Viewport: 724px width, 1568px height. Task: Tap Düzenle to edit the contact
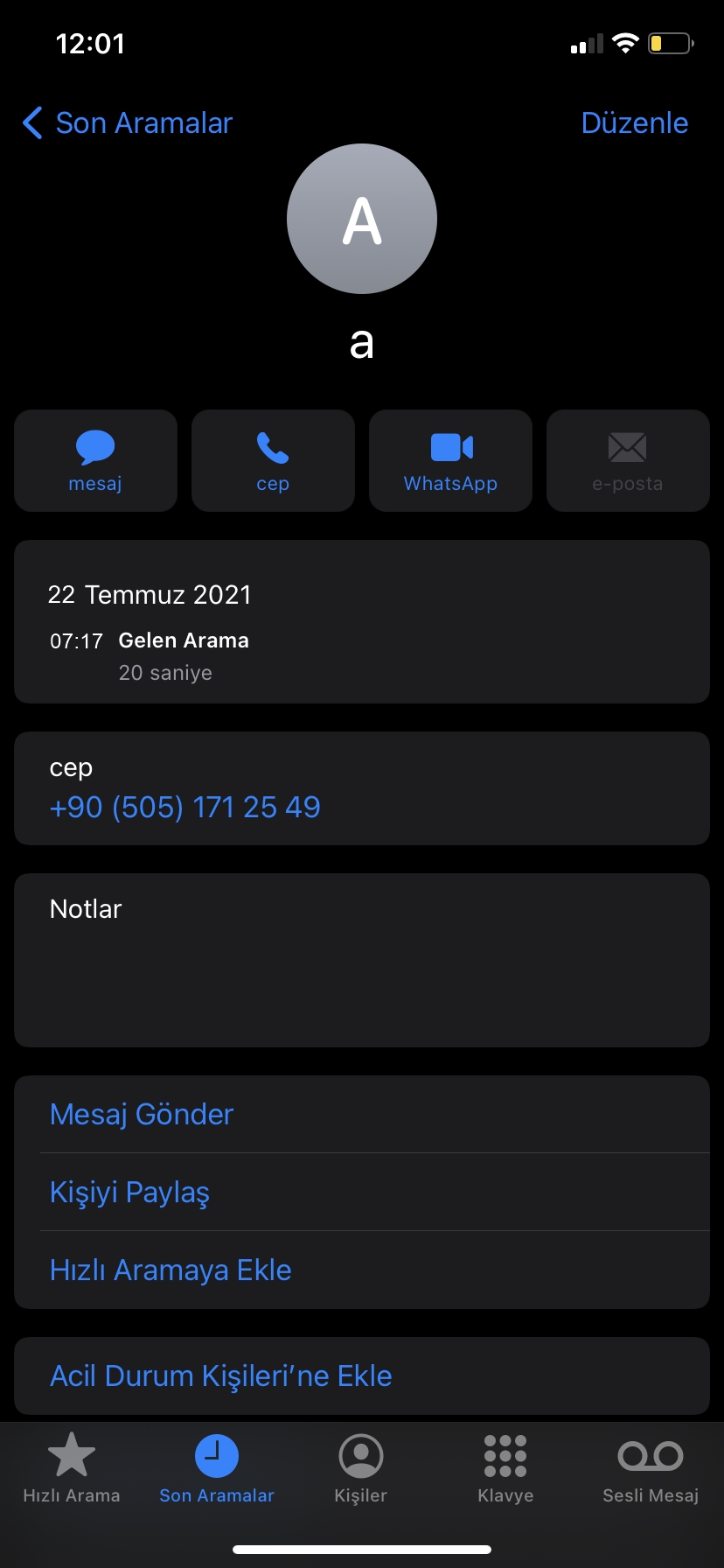tap(634, 123)
